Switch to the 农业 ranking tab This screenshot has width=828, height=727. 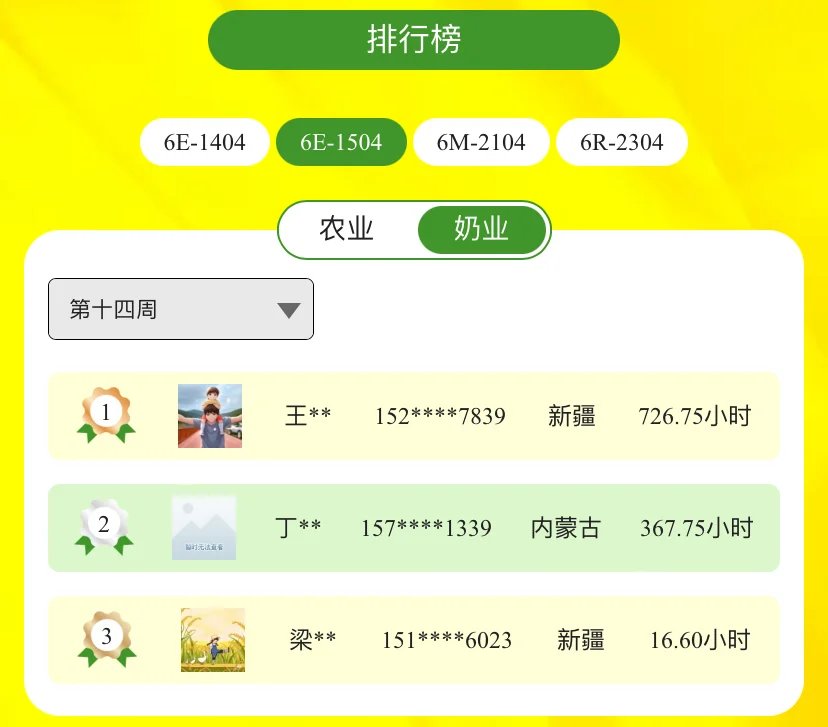pyautogui.click(x=347, y=229)
